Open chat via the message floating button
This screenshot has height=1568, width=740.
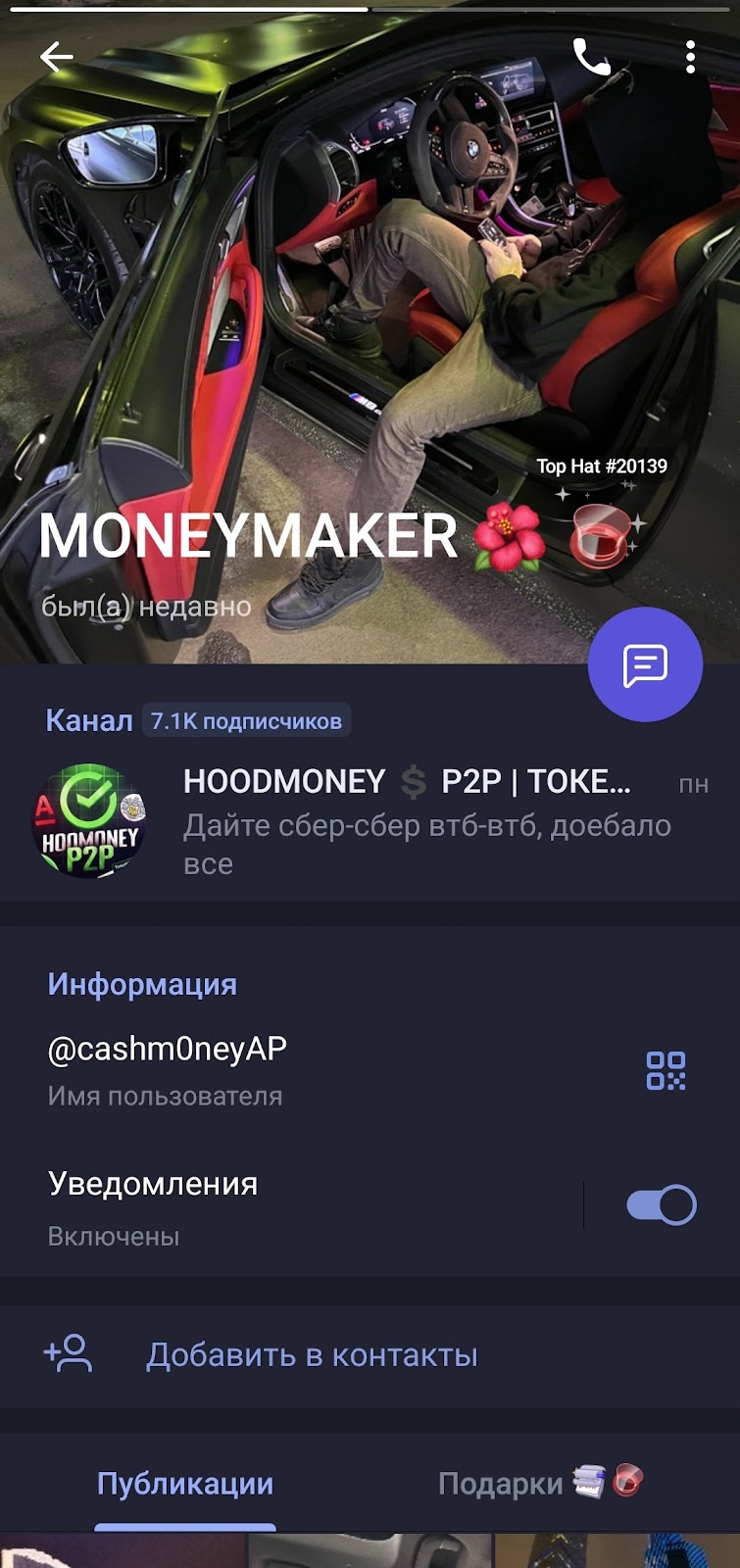(645, 665)
